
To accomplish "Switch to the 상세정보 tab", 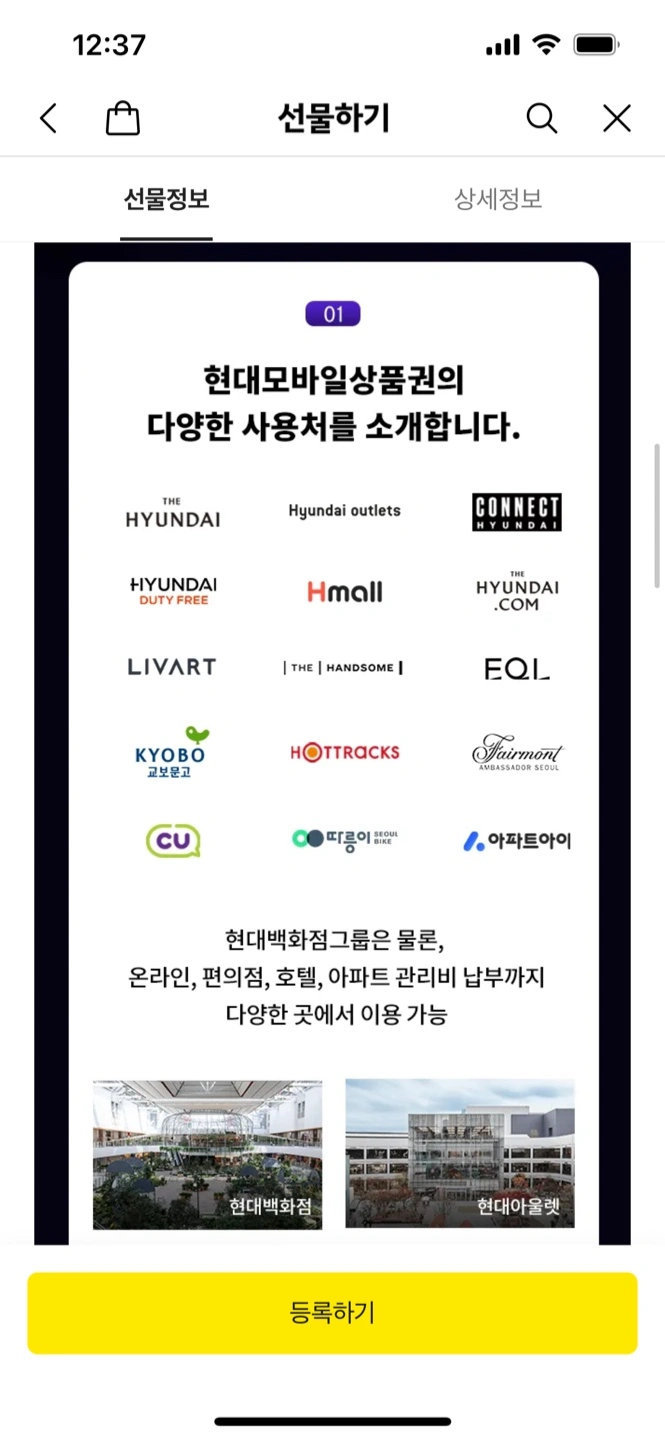I will [x=498, y=199].
